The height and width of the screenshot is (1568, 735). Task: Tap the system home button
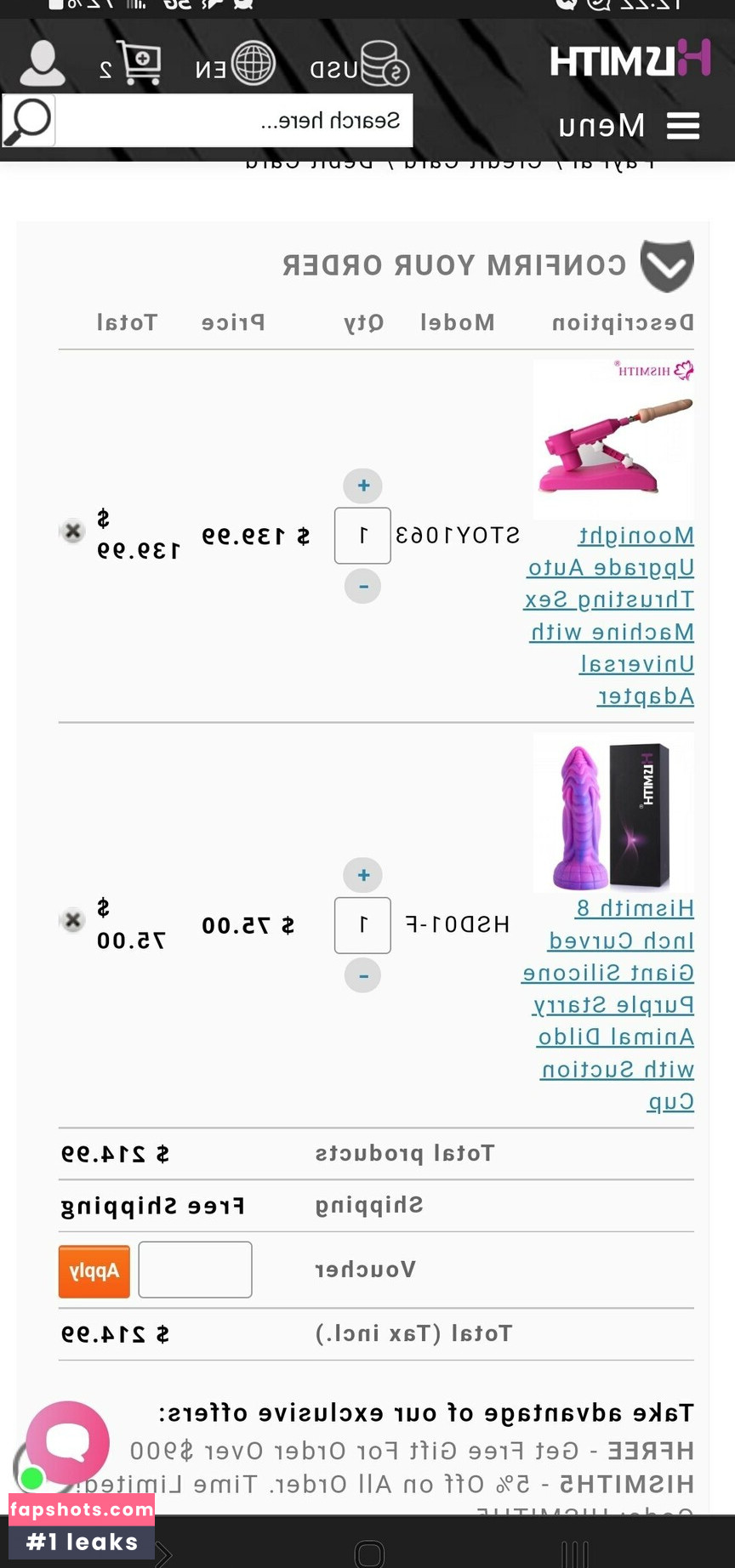click(x=369, y=1554)
